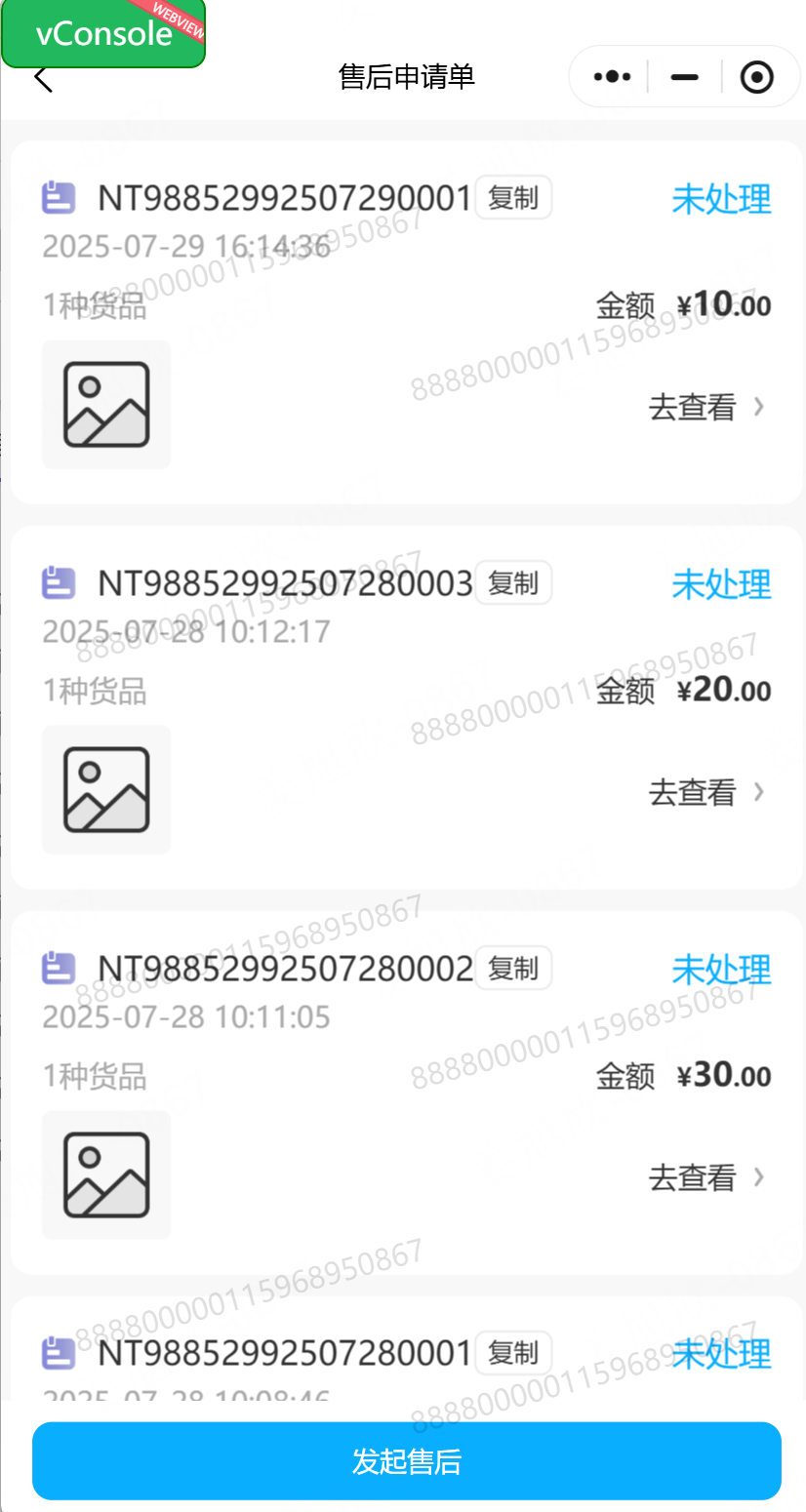Viewport: 806px width, 1512px height.
Task: Go back using the header arrow
Action: click(43, 78)
